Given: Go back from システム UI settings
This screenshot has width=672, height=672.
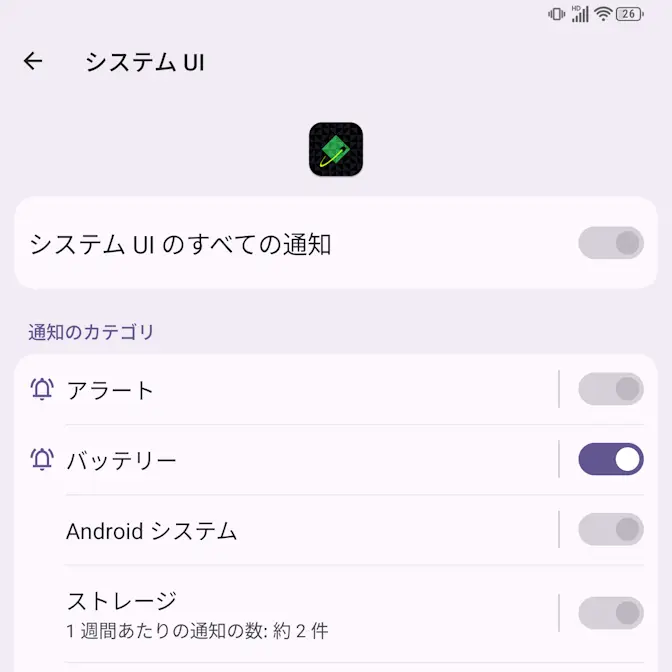Looking at the screenshot, I should (x=33, y=61).
